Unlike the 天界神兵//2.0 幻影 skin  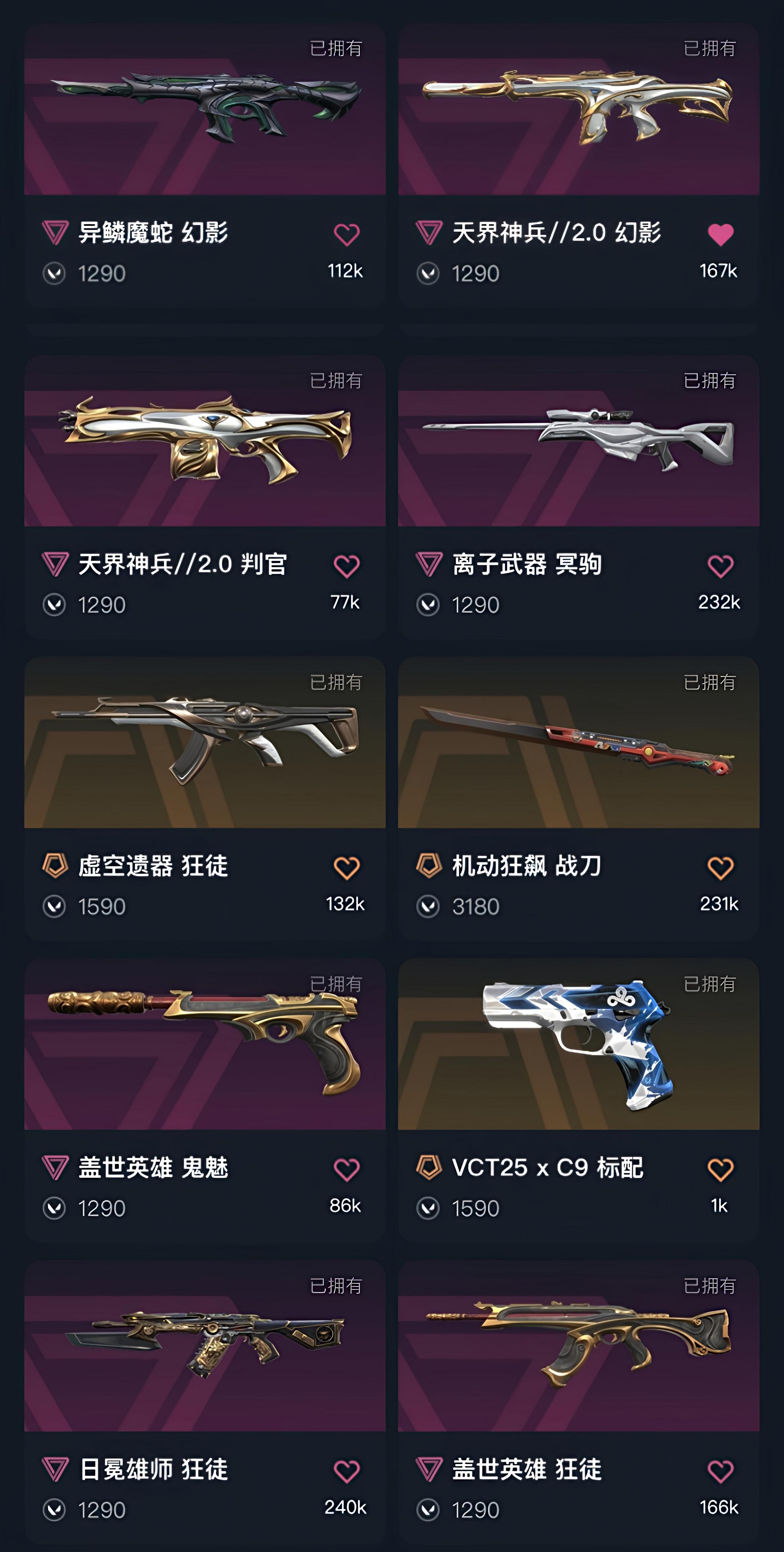720,235
